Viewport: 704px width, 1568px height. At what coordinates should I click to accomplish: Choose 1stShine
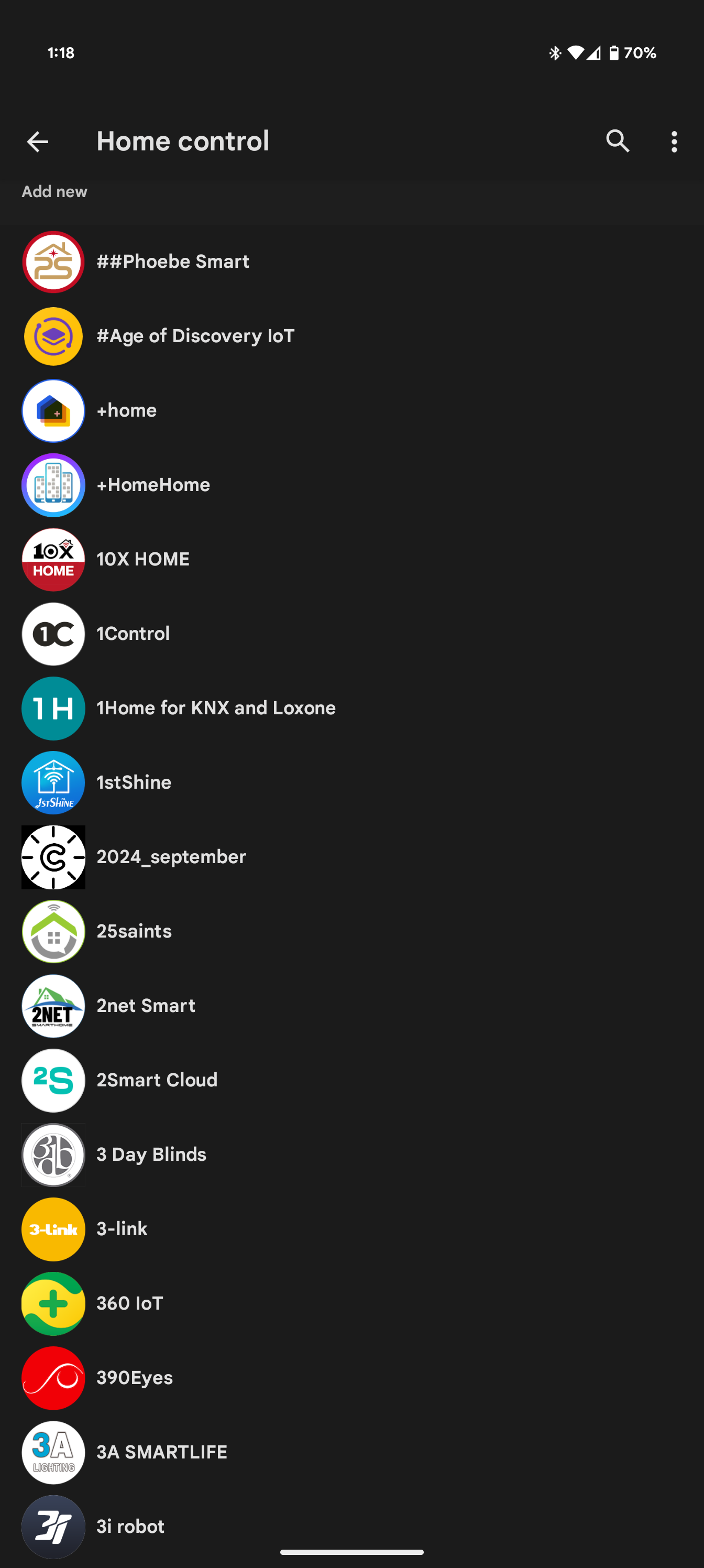click(351, 783)
